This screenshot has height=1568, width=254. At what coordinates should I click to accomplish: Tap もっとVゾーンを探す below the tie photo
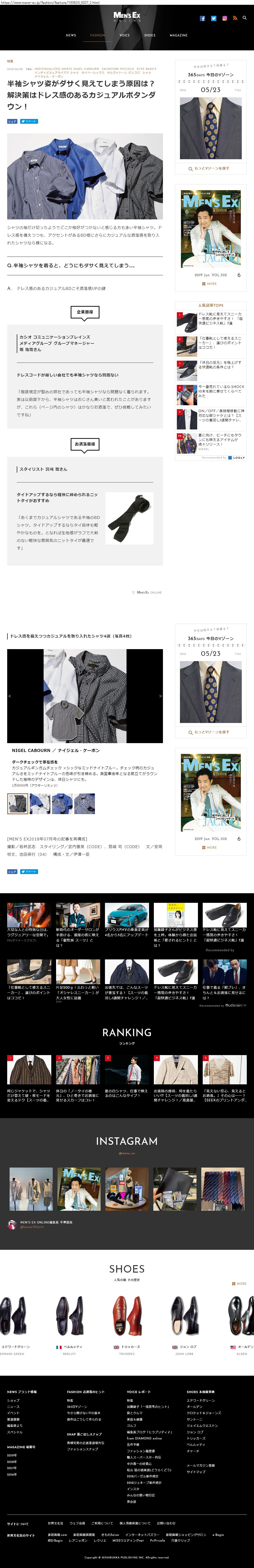[210, 169]
